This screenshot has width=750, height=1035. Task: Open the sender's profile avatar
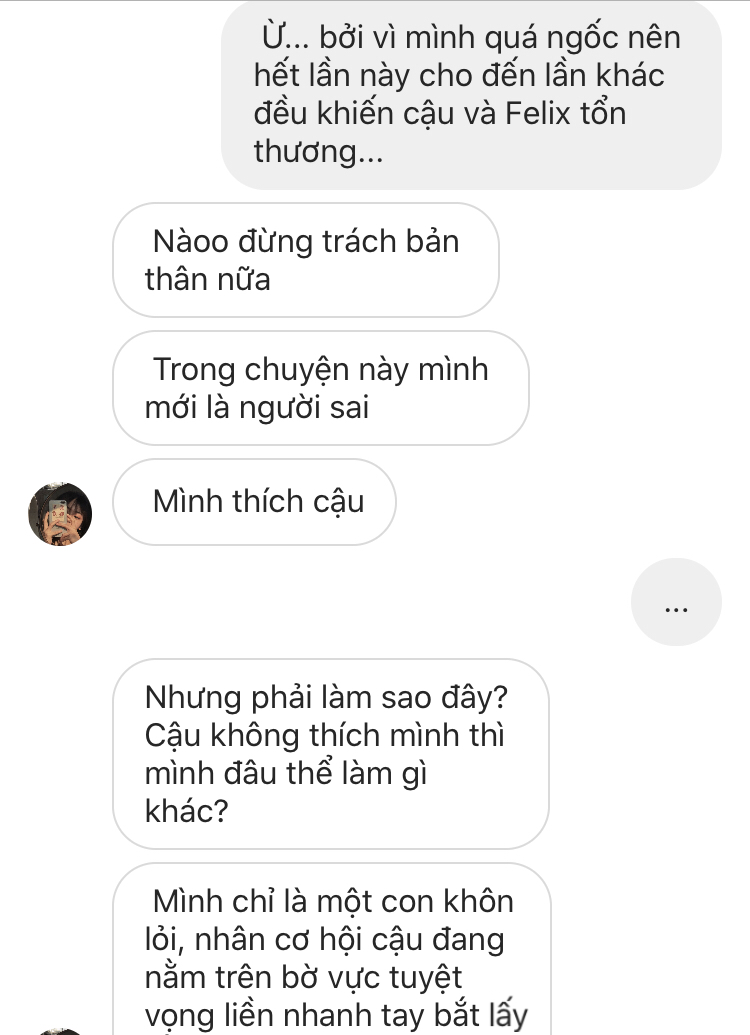click(x=59, y=513)
